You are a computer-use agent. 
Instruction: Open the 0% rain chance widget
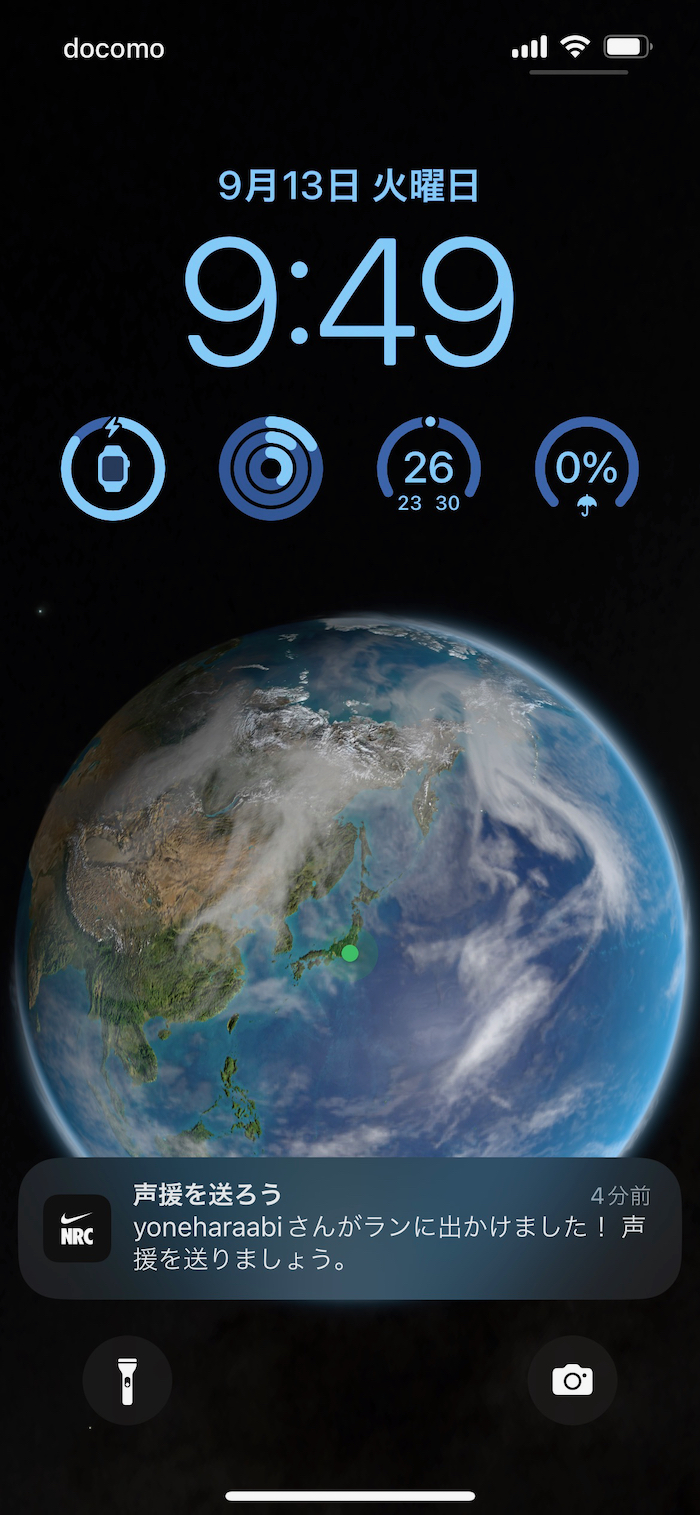point(587,468)
